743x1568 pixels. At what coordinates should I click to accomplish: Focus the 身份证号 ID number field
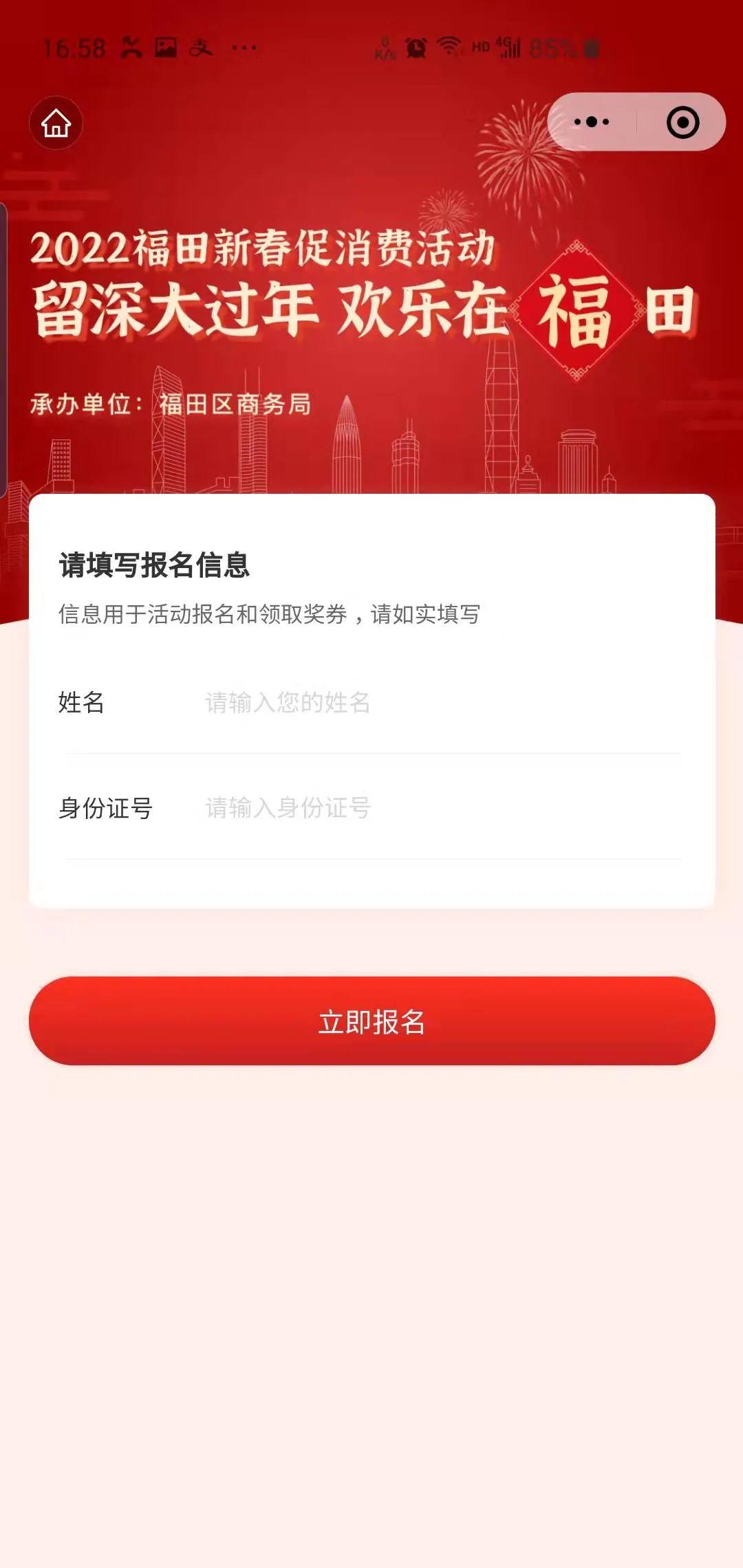pyautogui.click(x=440, y=808)
